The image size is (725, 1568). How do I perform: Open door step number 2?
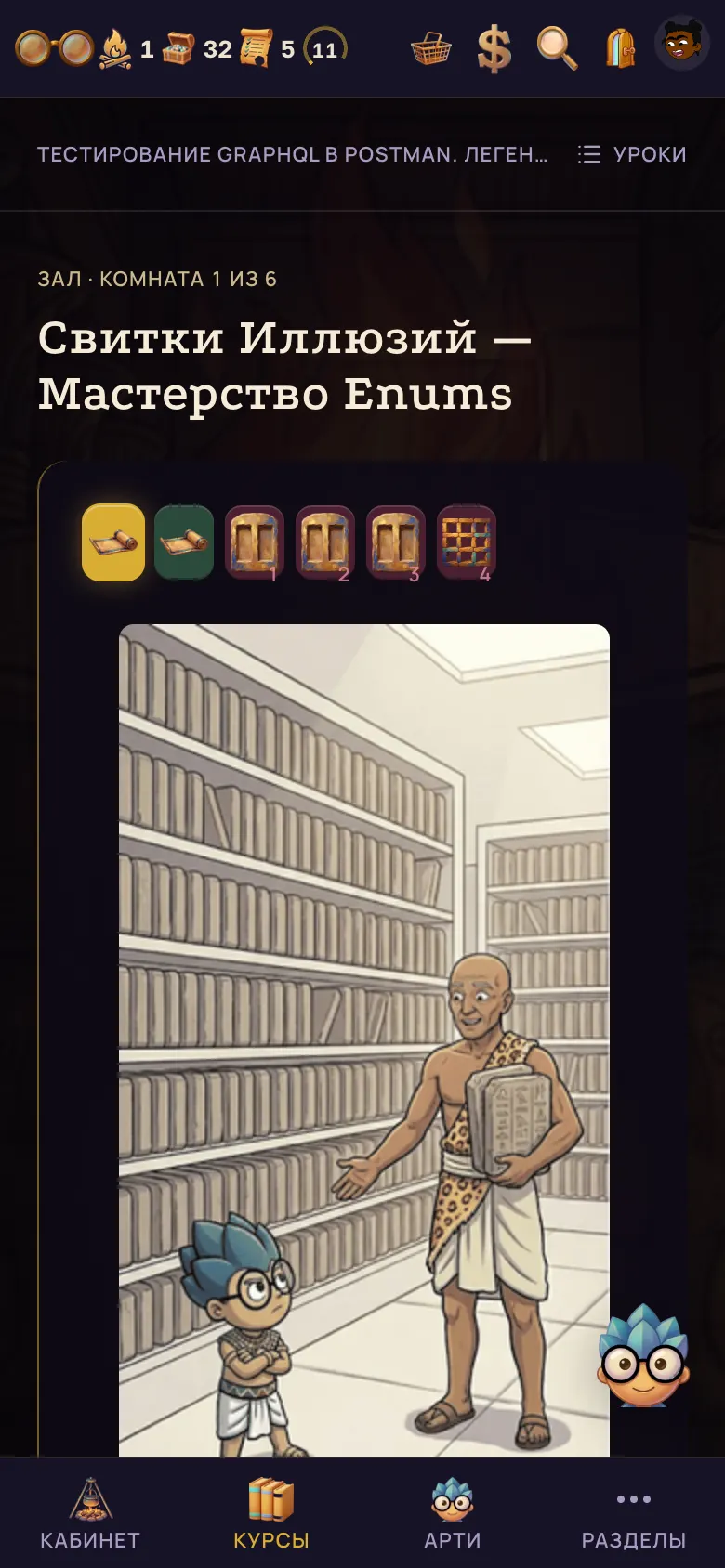click(325, 542)
